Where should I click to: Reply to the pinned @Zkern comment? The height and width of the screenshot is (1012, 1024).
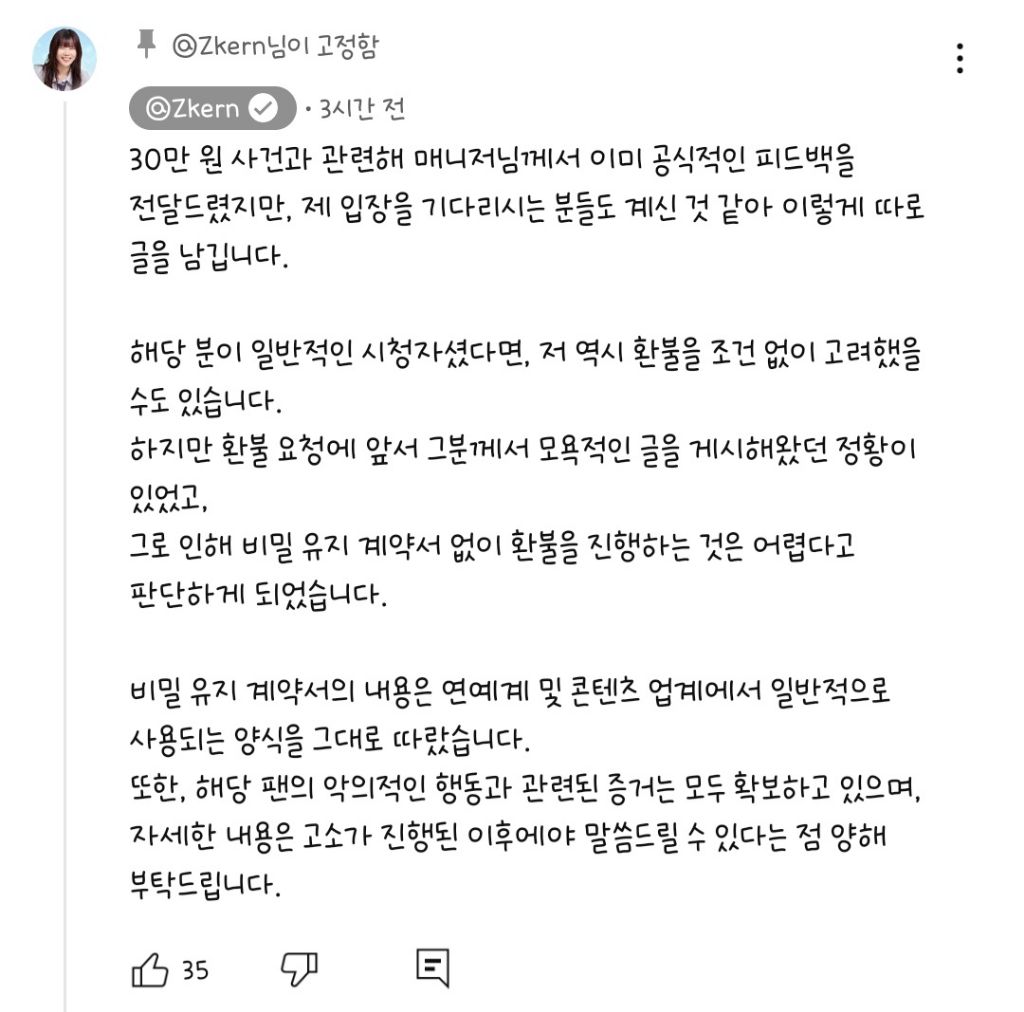(432, 967)
